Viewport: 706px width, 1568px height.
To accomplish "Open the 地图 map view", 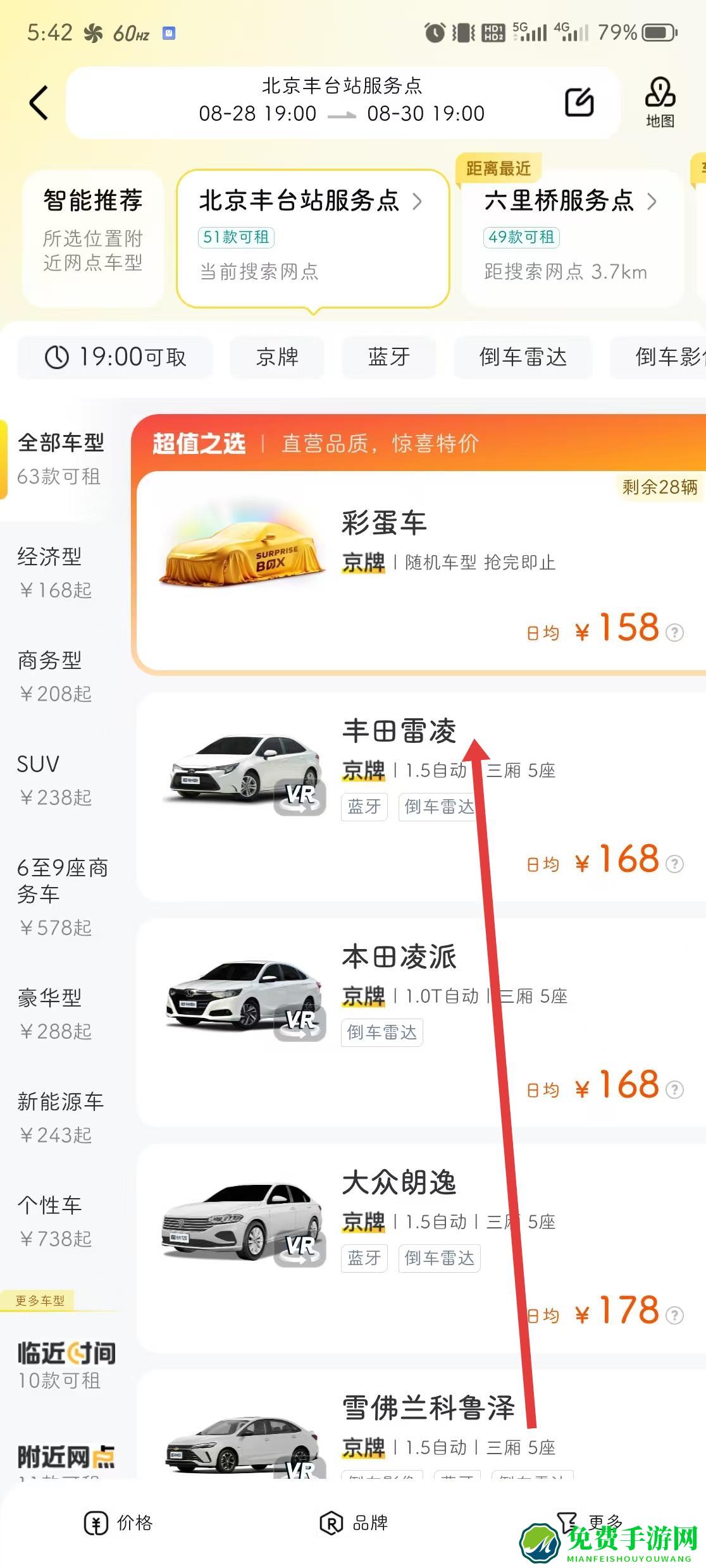I will [660, 102].
